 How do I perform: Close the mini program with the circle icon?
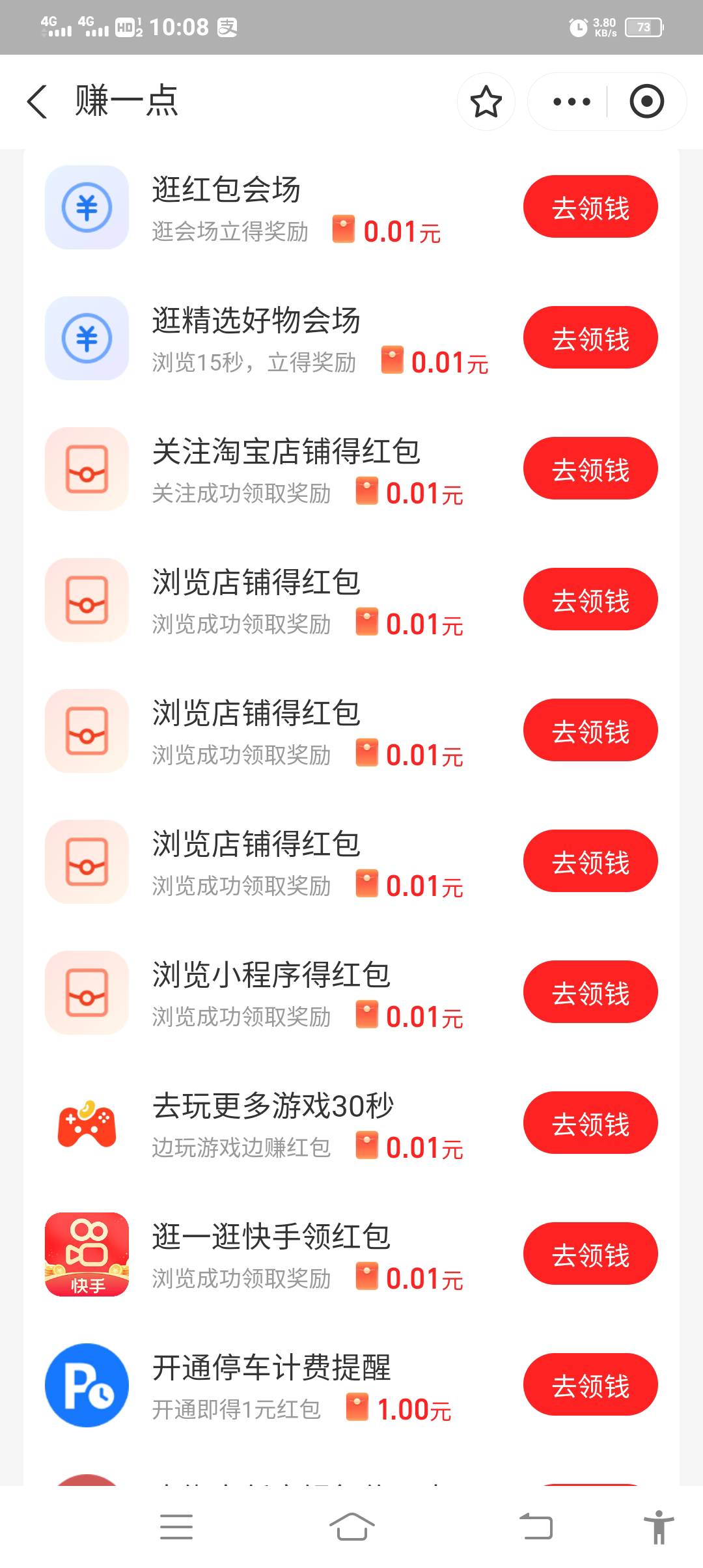(646, 102)
